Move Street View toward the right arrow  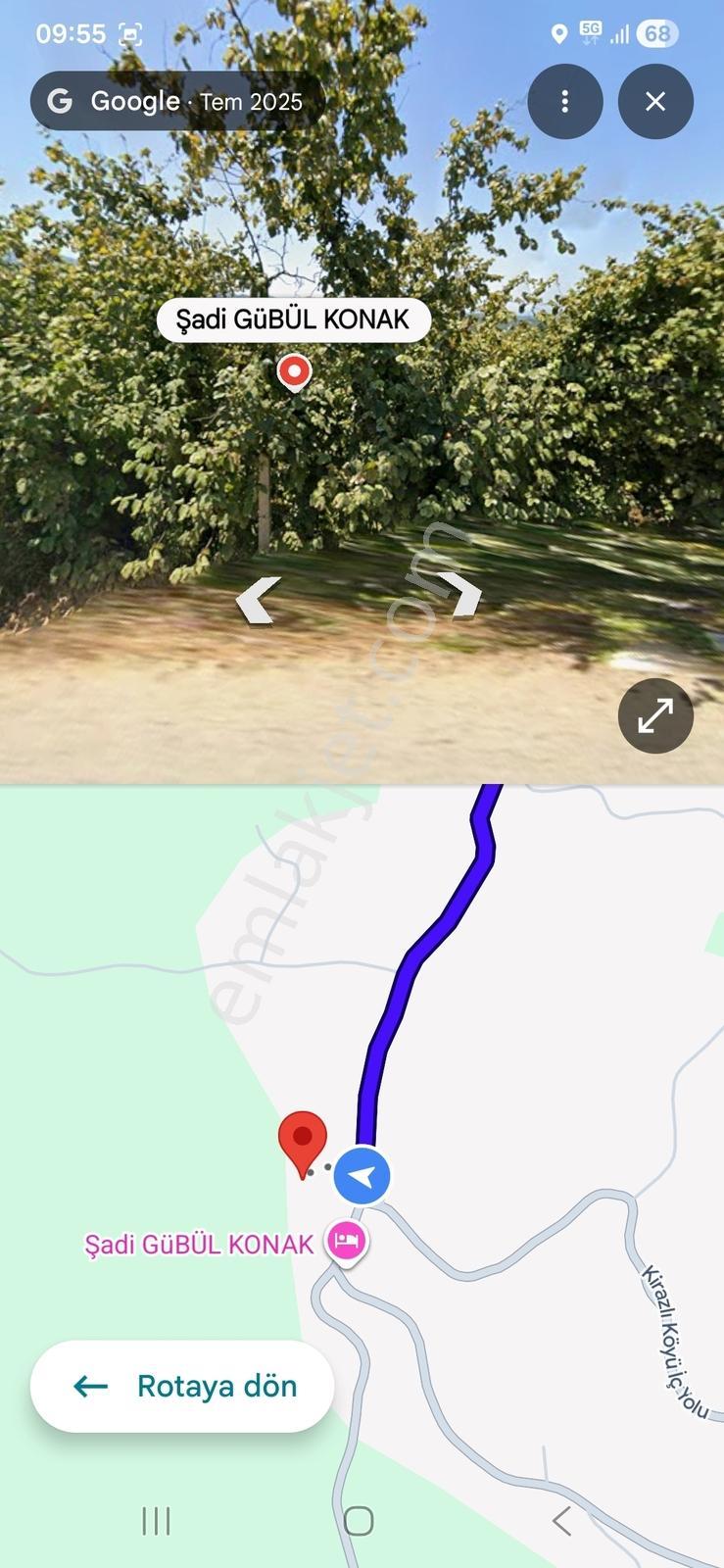click(459, 593)
